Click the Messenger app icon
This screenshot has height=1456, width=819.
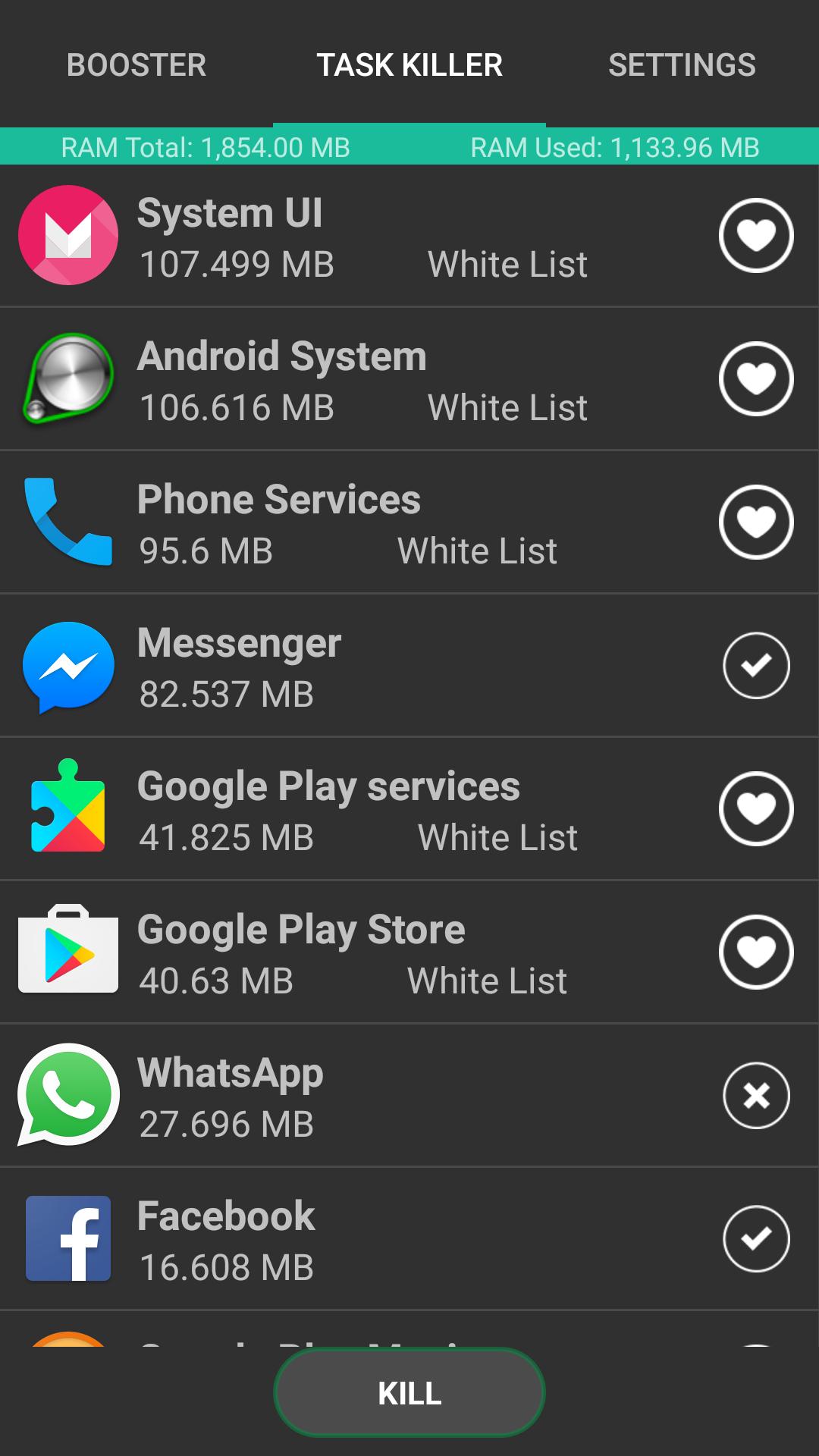click(68, 666)
